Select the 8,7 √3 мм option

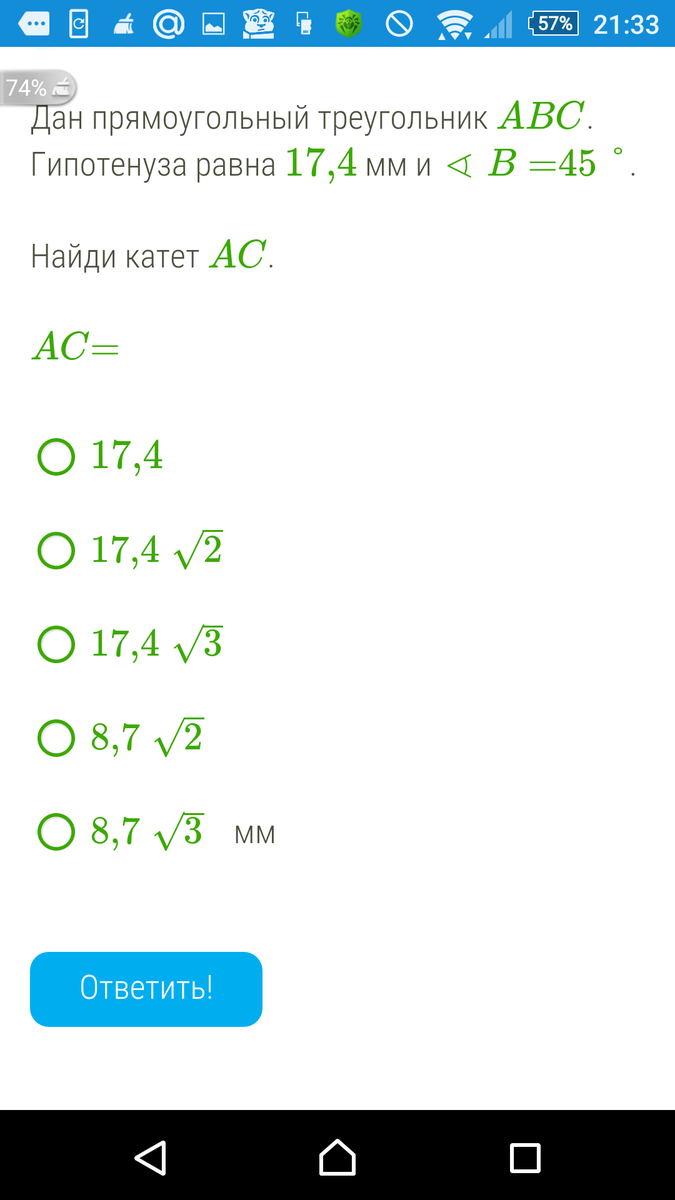(57, 832)
